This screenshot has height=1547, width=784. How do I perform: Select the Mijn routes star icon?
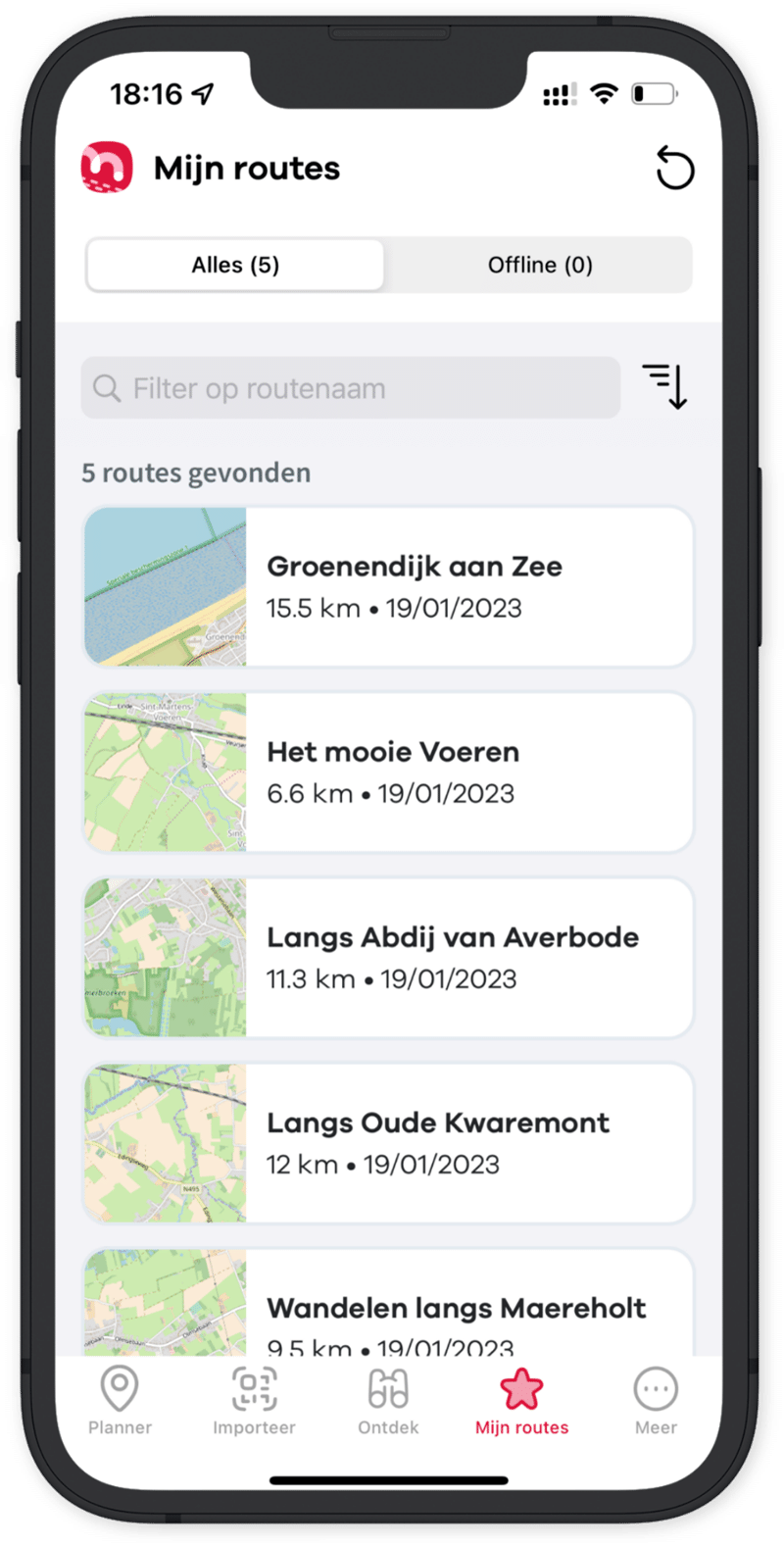tap(521, 1387)
